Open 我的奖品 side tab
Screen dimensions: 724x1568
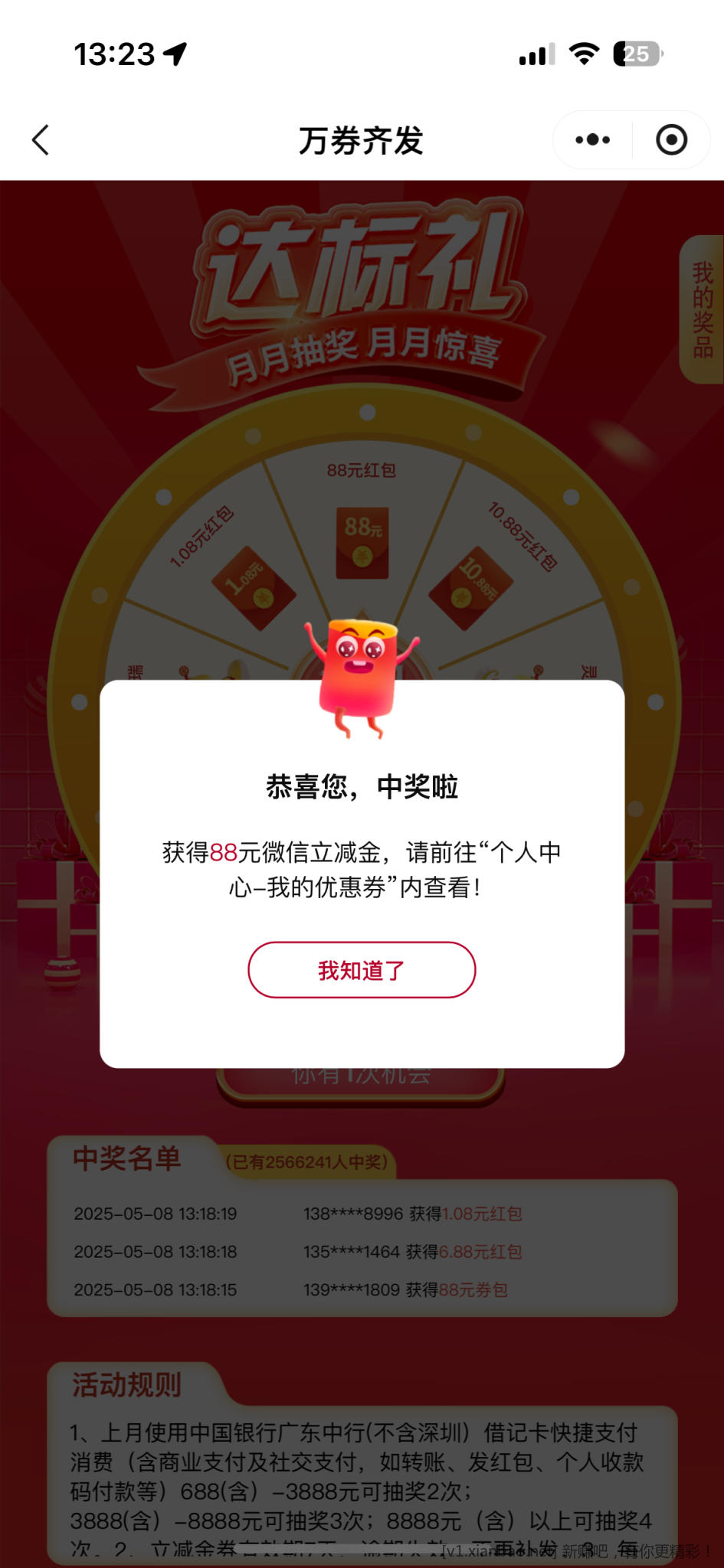pyautogui.click(x=702, y=309)
